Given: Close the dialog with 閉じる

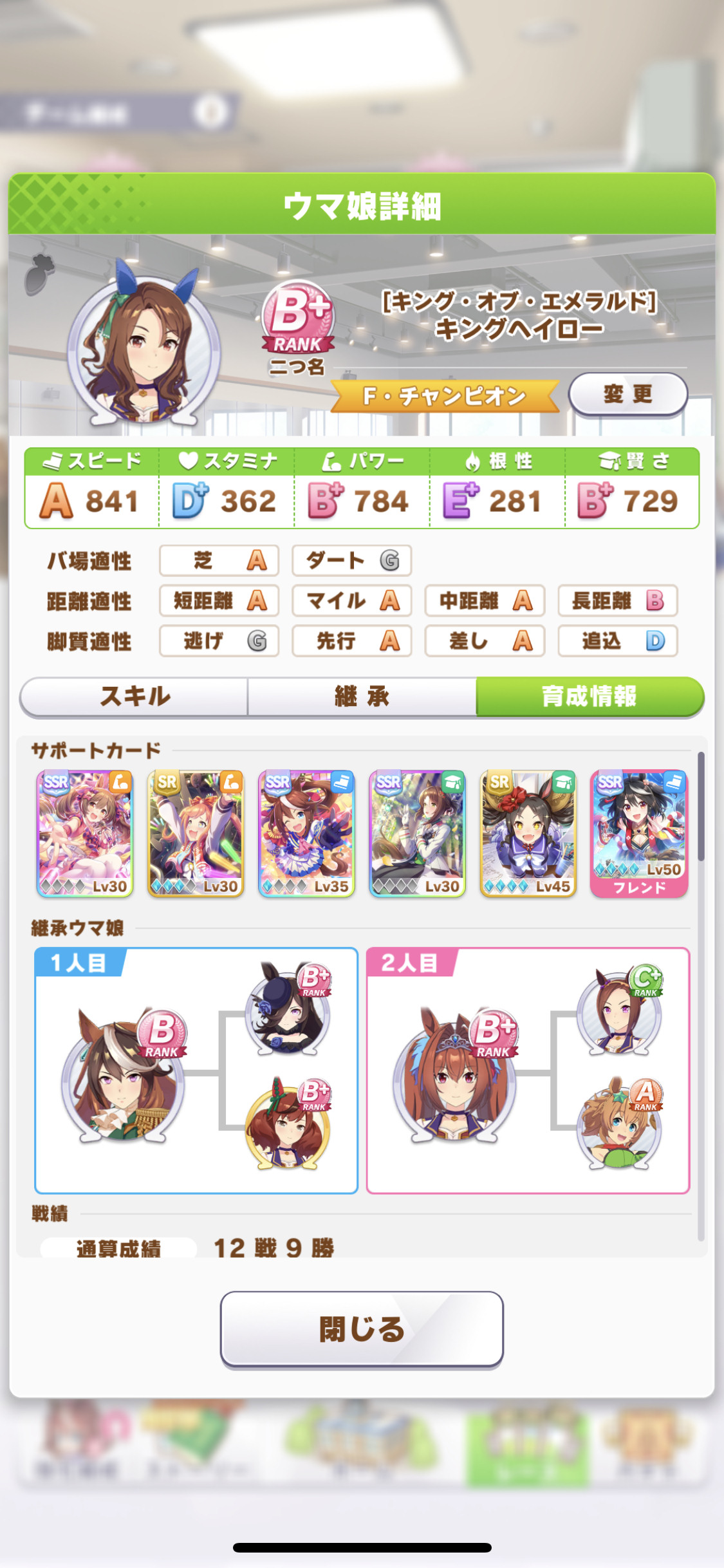Looking at the screenshot, I should click(362, 1329).
